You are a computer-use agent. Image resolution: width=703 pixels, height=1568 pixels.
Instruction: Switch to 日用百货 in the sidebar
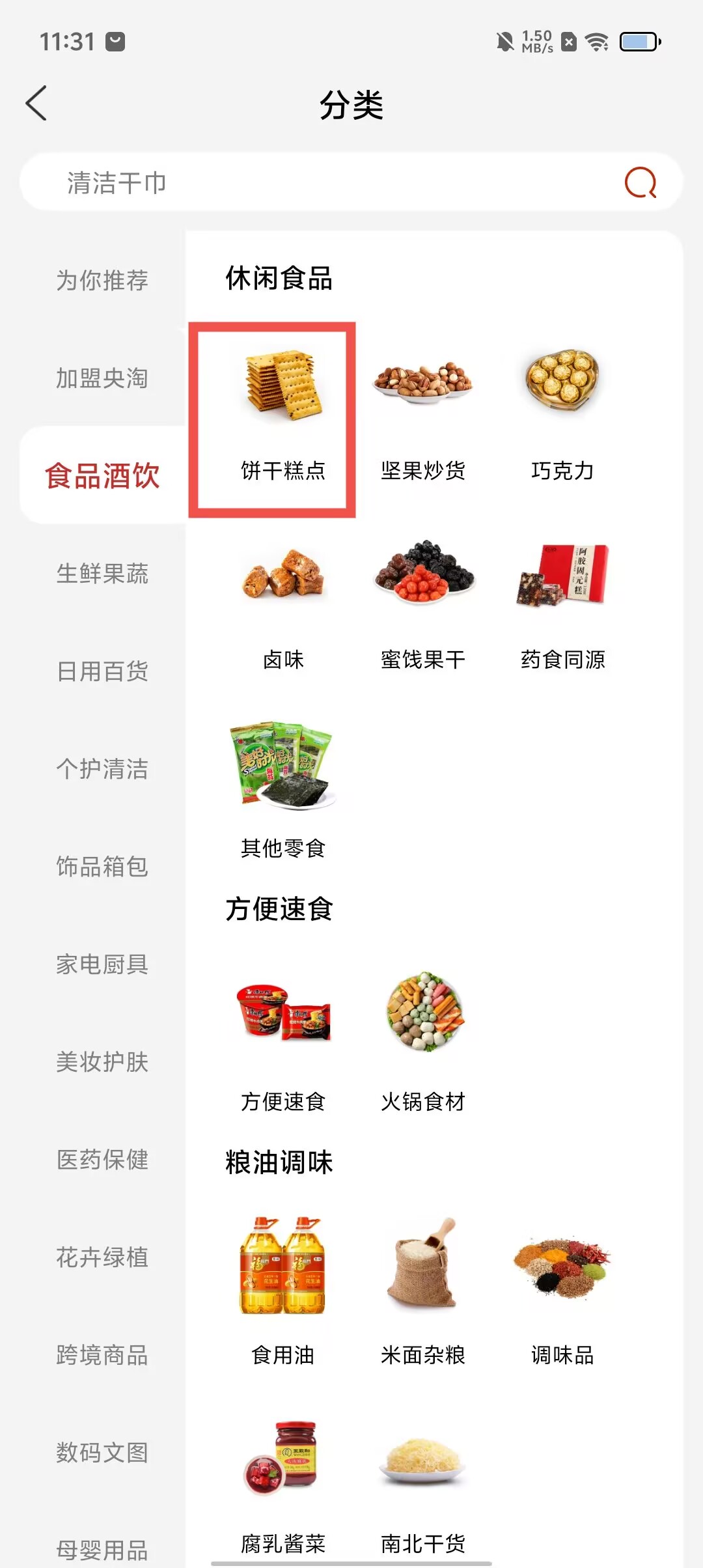pyautogui.click(x=102, y=671)
